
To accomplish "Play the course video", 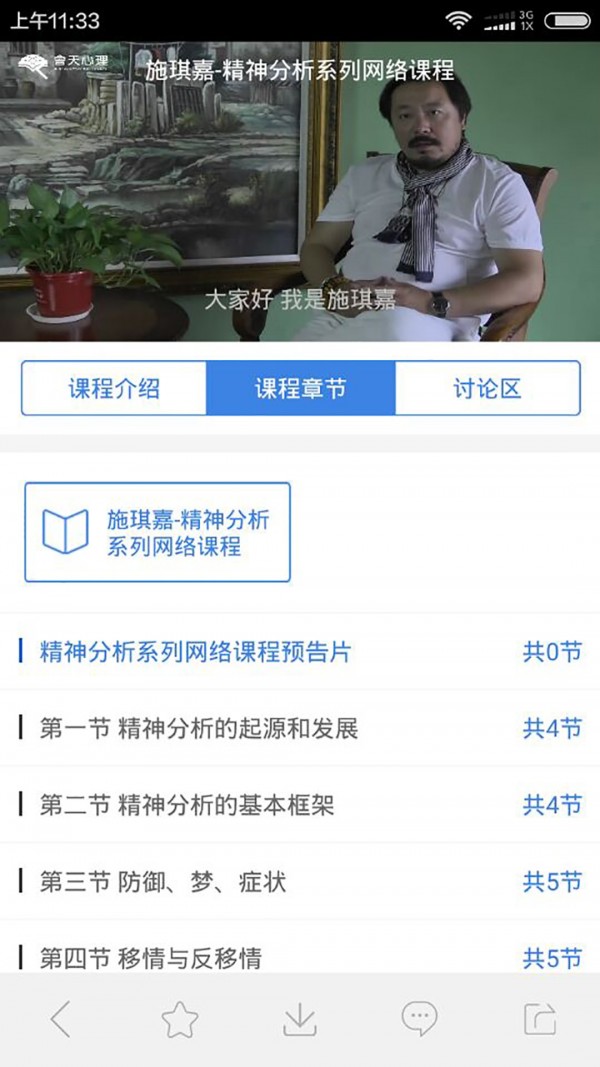I will click(300, 190).
